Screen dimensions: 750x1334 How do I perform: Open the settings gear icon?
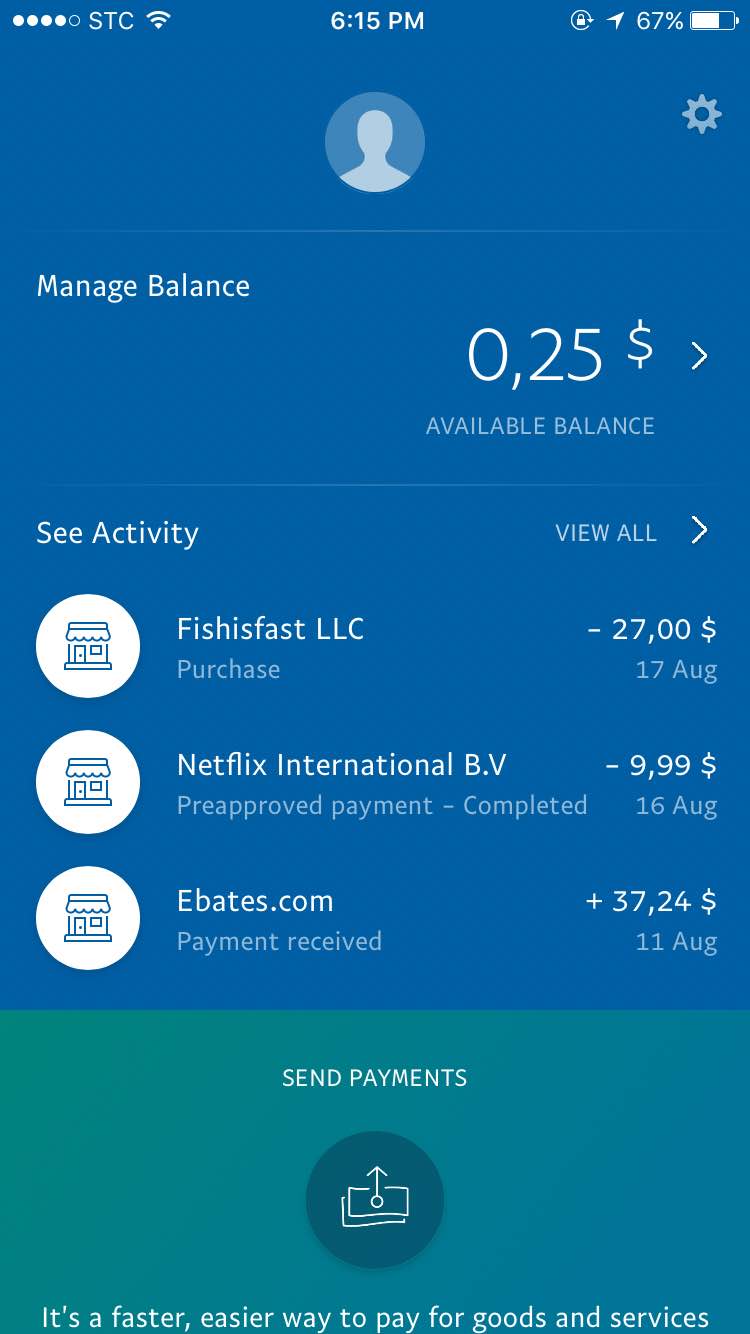click(701, 115)
